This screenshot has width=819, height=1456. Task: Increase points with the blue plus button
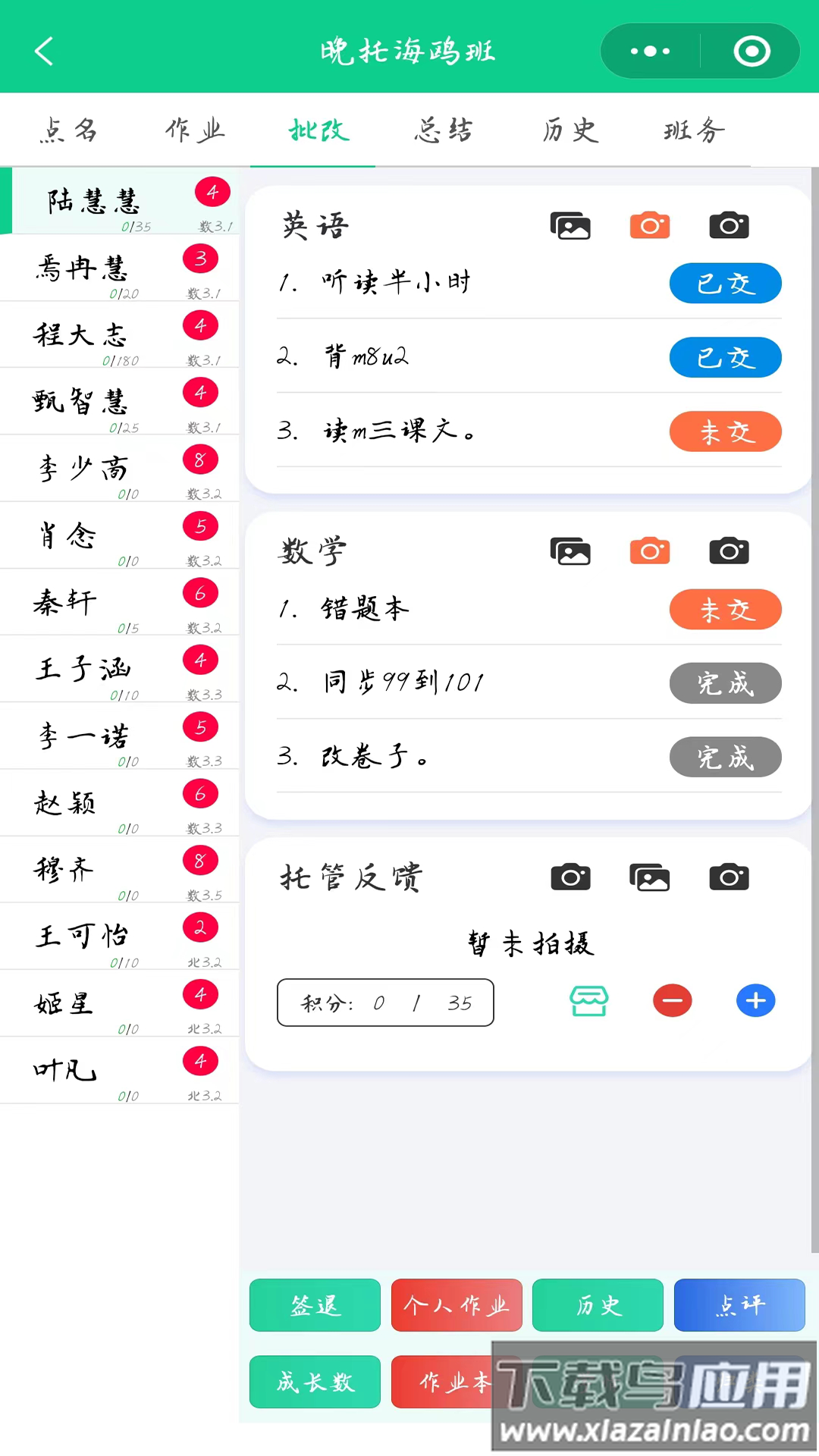coord(755,1001)
